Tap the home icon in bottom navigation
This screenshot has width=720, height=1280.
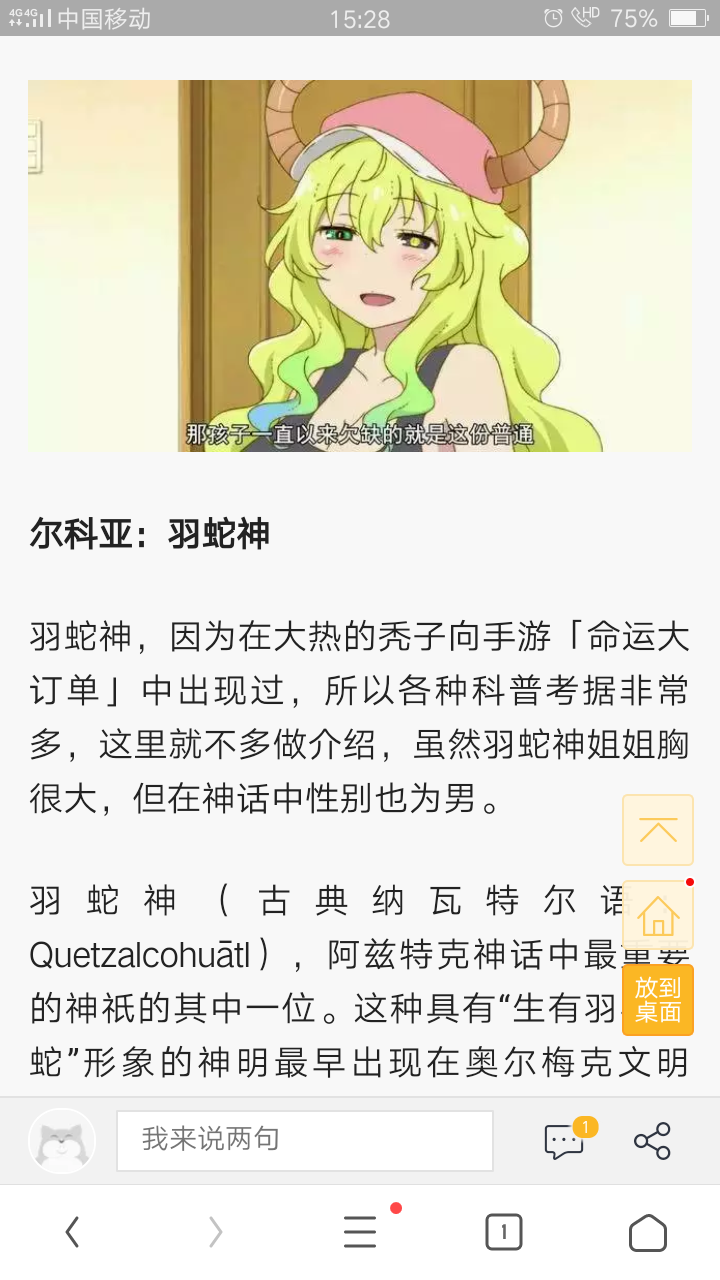click(x=647, y=1233)
